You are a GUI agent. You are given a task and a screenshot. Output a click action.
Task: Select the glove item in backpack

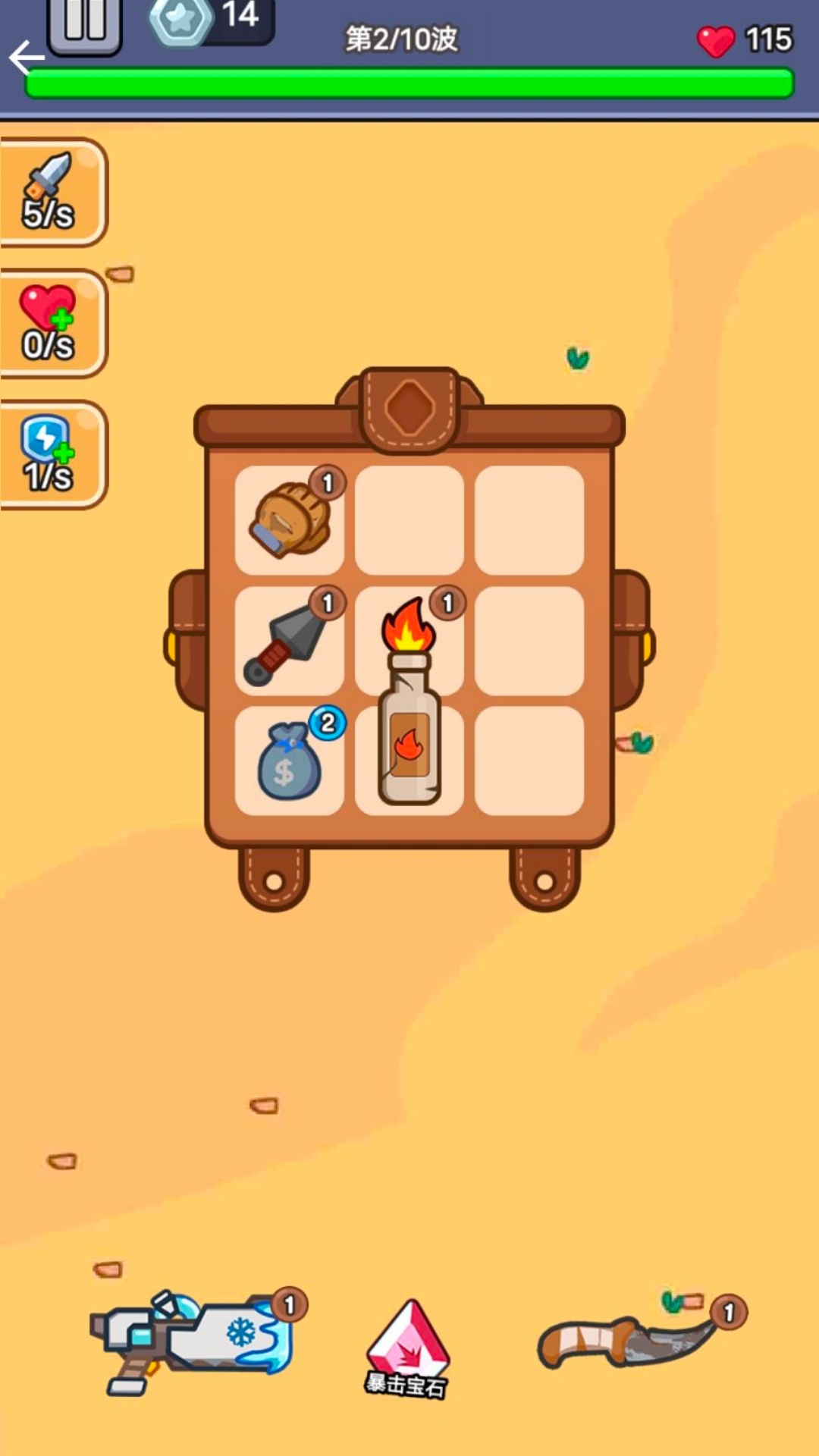click(289, 520)
